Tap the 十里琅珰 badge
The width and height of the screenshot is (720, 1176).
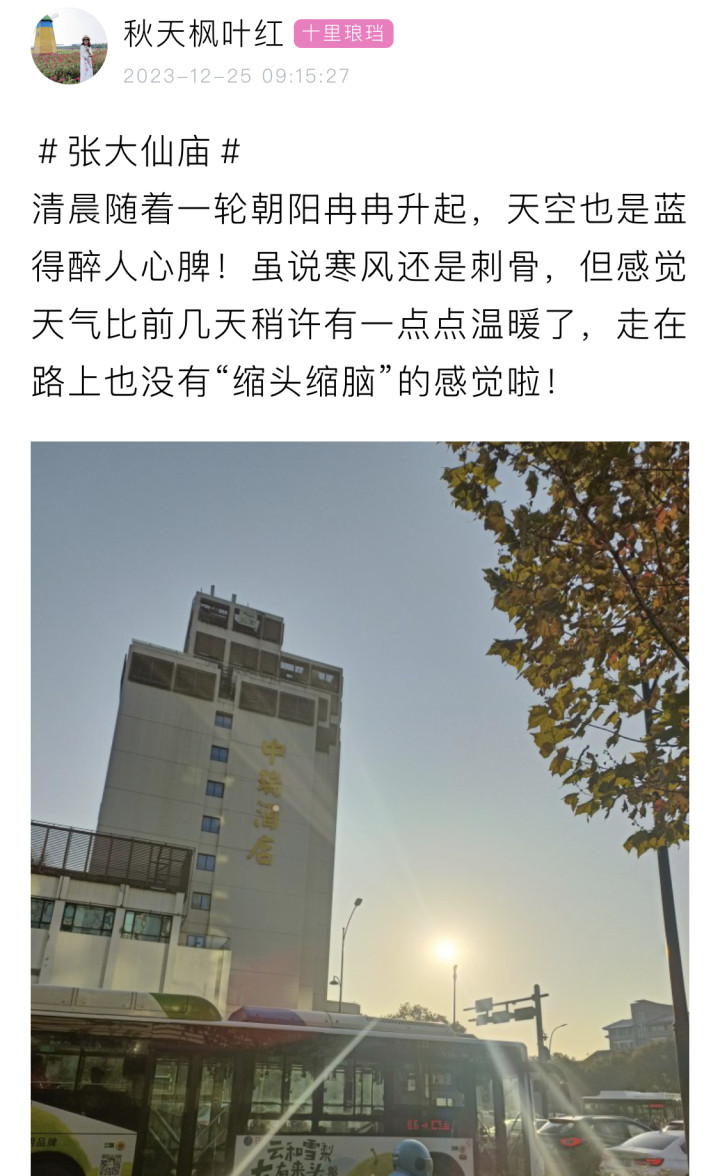pyautogui.click(x=343, y=33)
